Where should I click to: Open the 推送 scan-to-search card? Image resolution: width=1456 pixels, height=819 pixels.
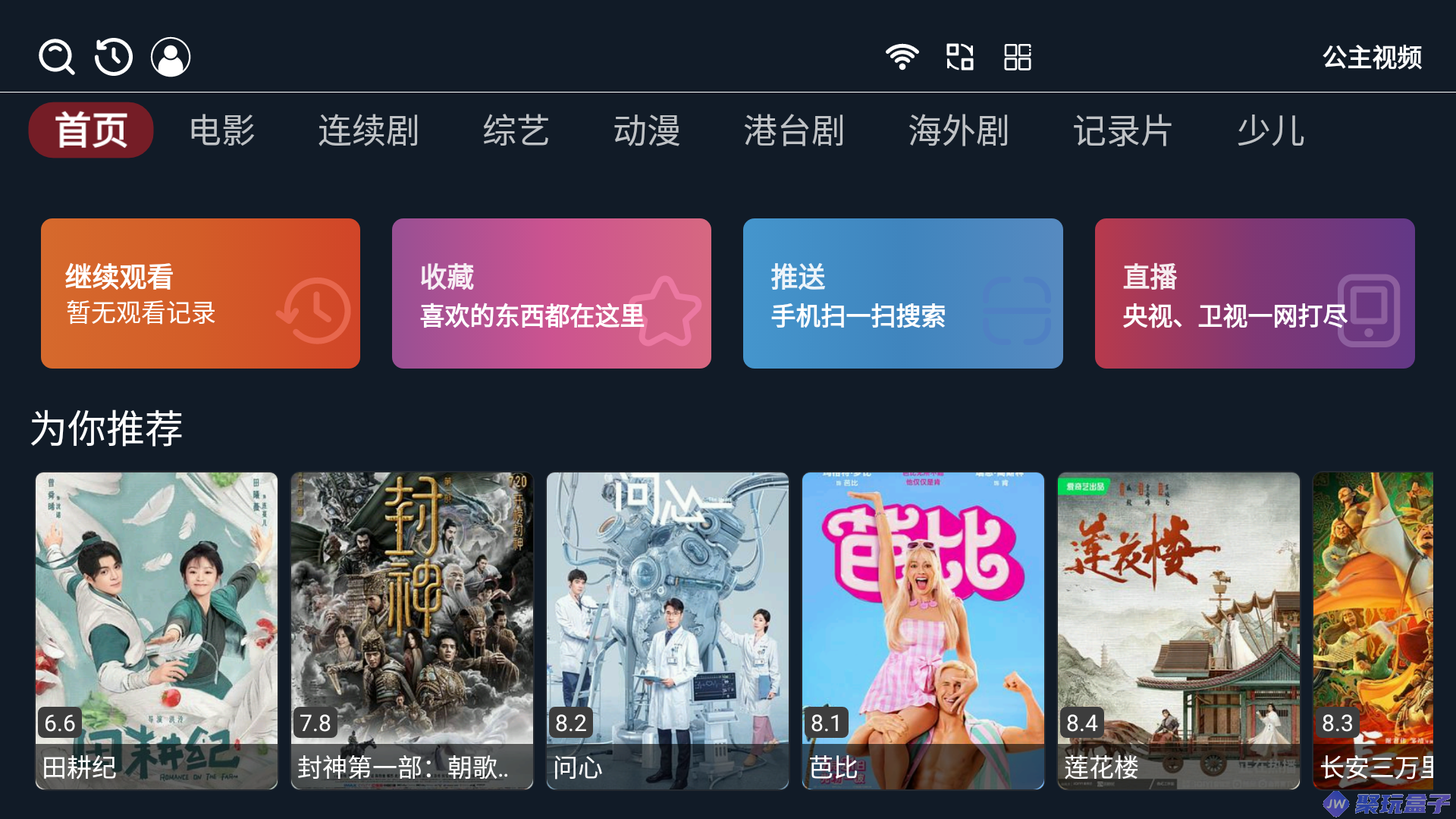tap(902, 293)
